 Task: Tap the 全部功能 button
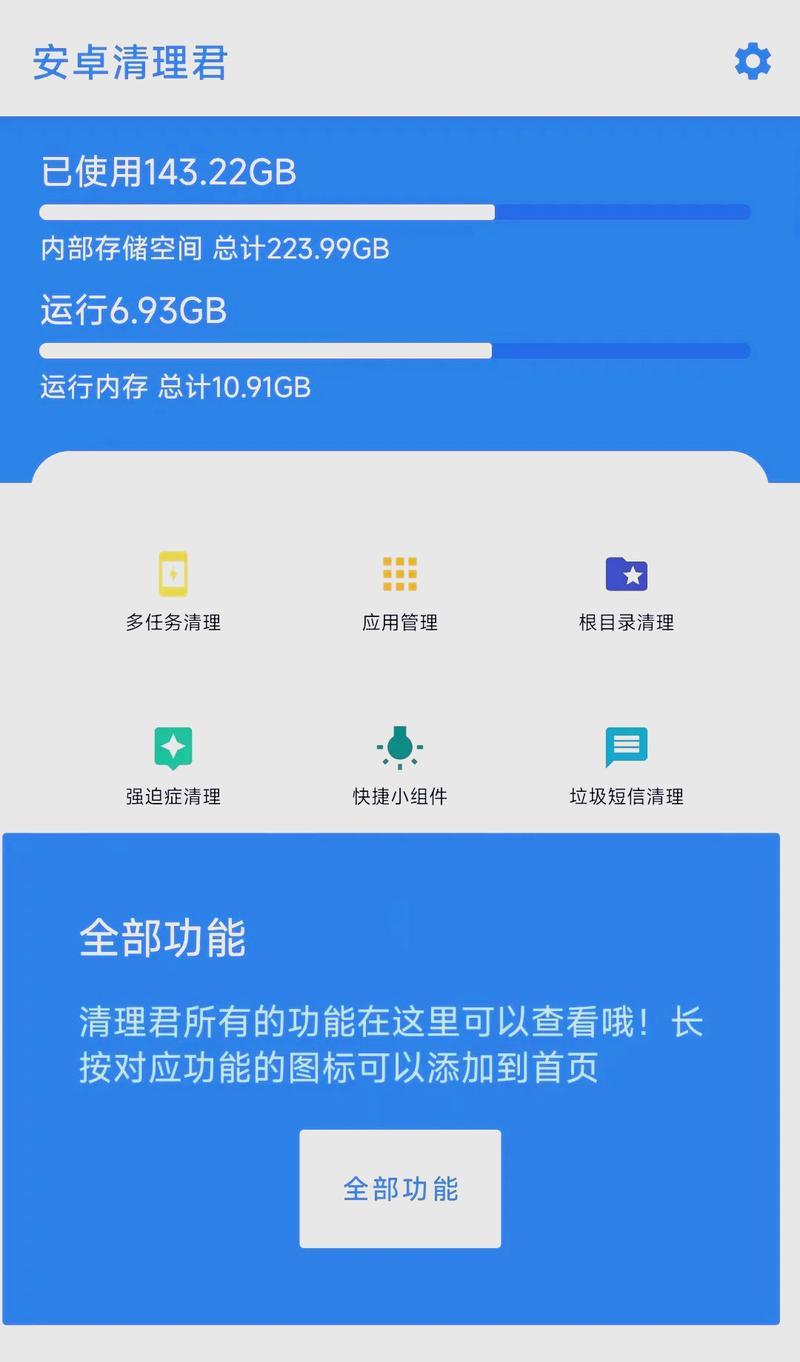[x=400, y=1189]
